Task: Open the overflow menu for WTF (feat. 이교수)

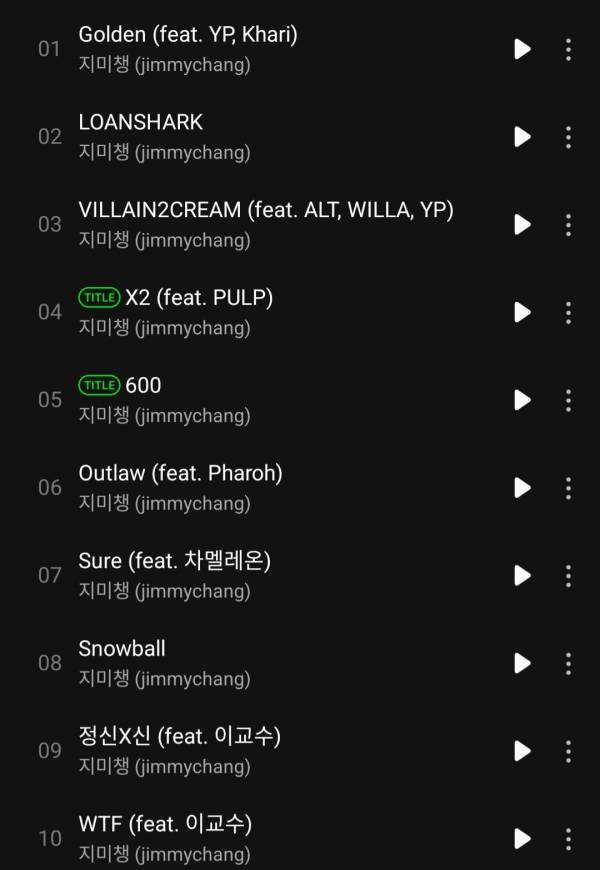Action: [568, 838]
